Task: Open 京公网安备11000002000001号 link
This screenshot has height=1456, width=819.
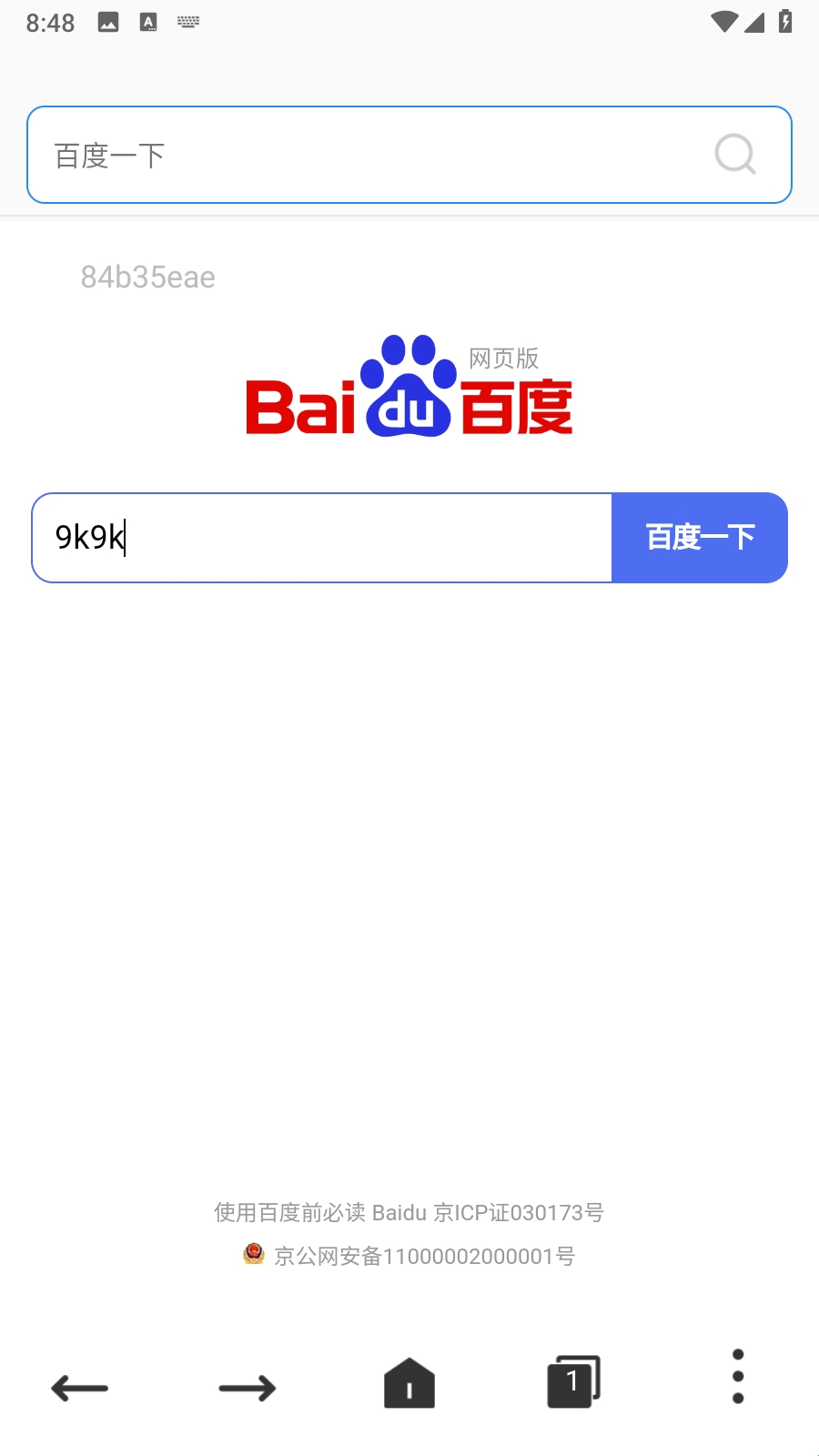Action: click(x=425, y=1256)
